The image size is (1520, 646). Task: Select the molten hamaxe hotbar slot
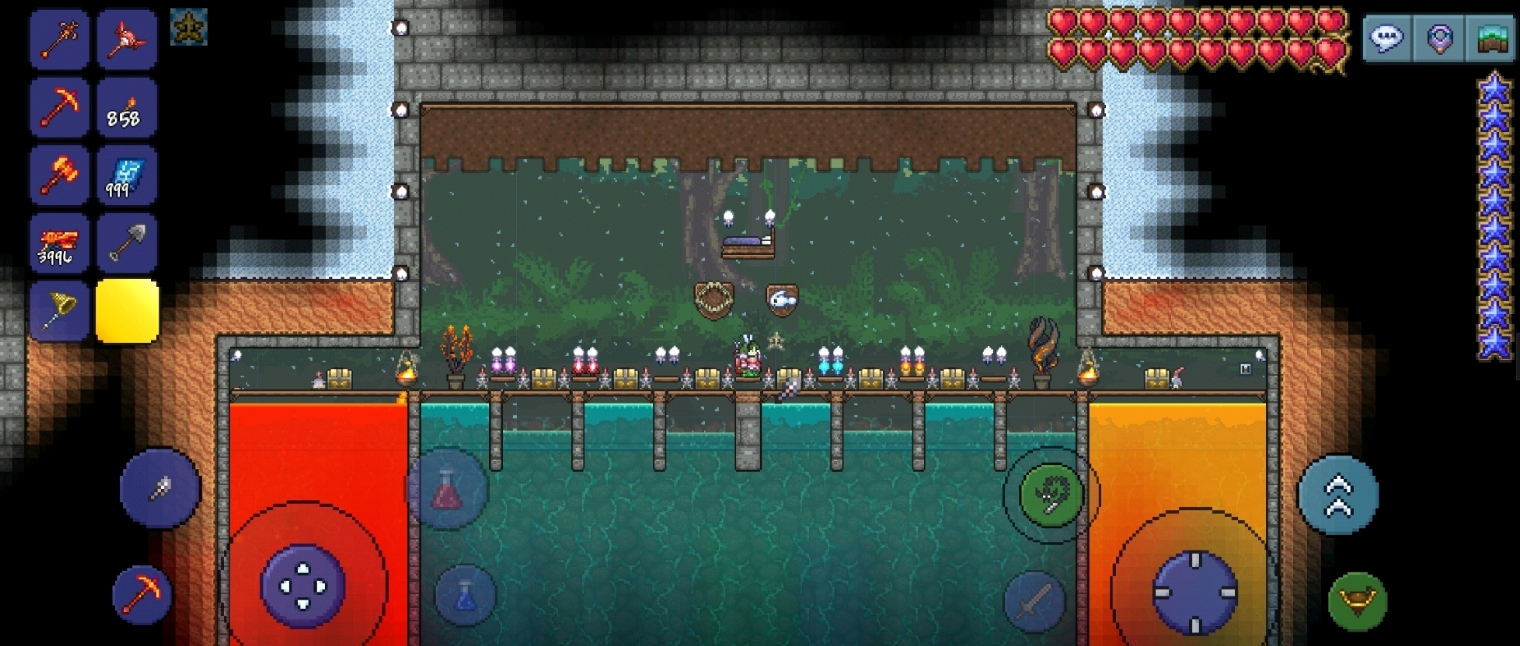click(59, 175)
